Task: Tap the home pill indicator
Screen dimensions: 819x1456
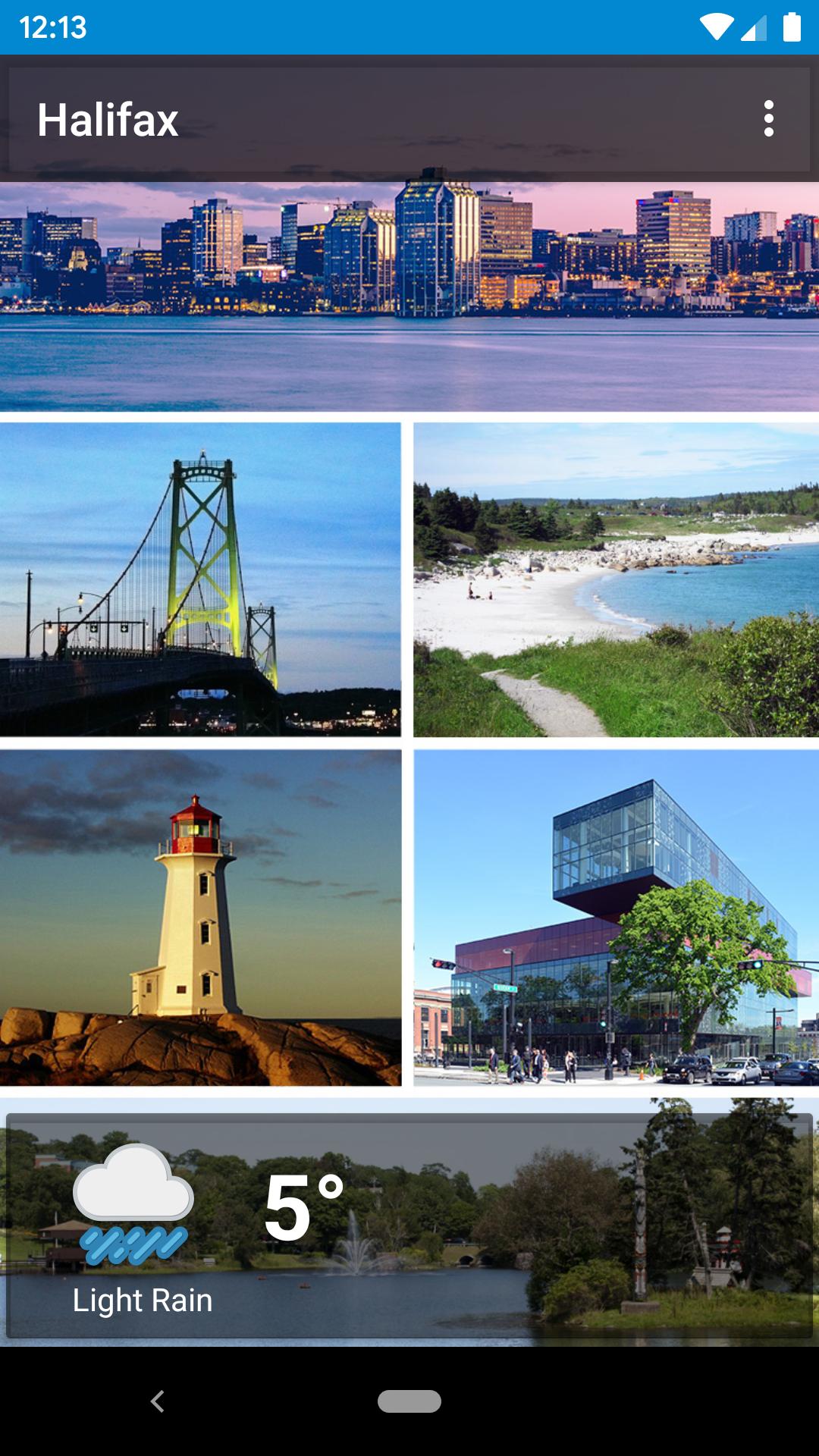Action: (x=409, y=1399)
